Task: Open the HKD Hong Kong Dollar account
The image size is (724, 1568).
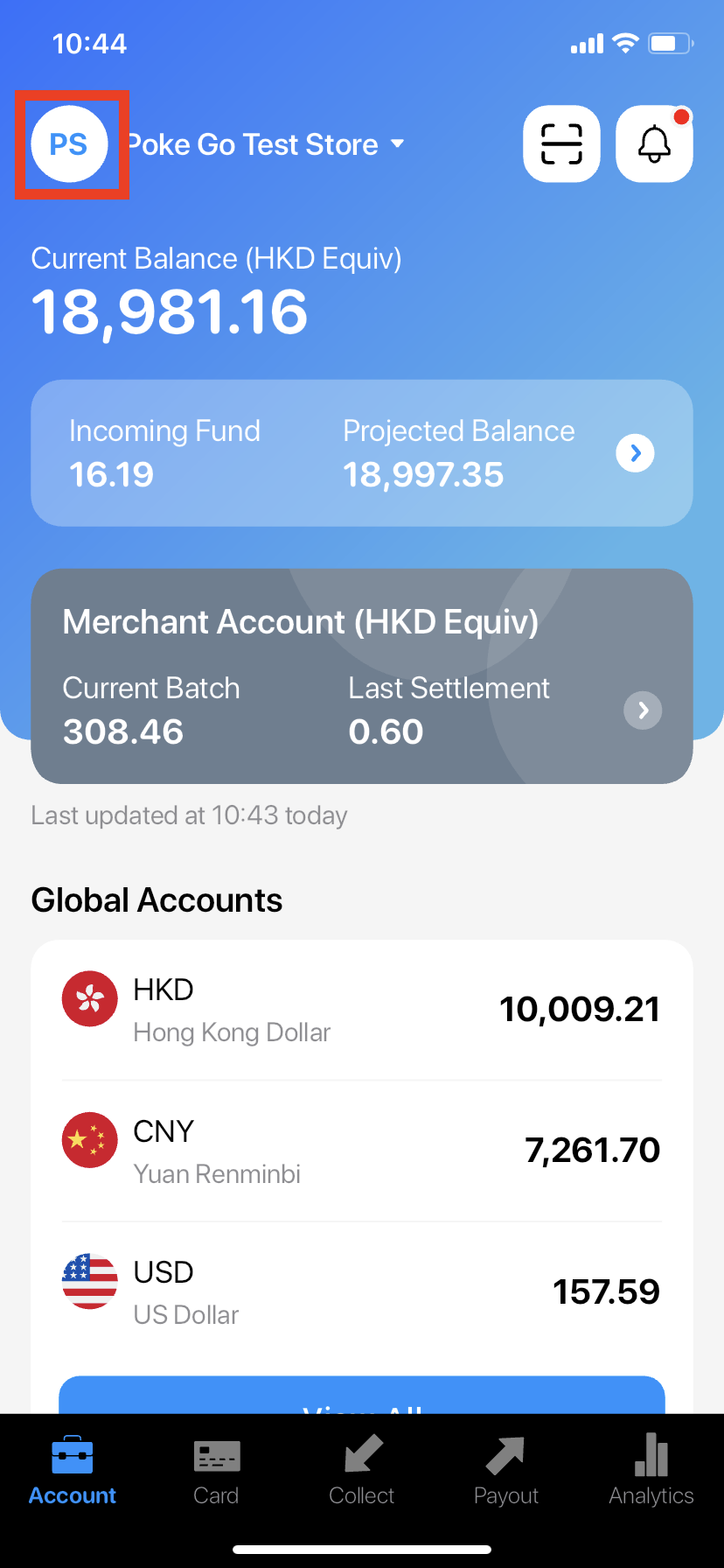Action: point(361,1010)
